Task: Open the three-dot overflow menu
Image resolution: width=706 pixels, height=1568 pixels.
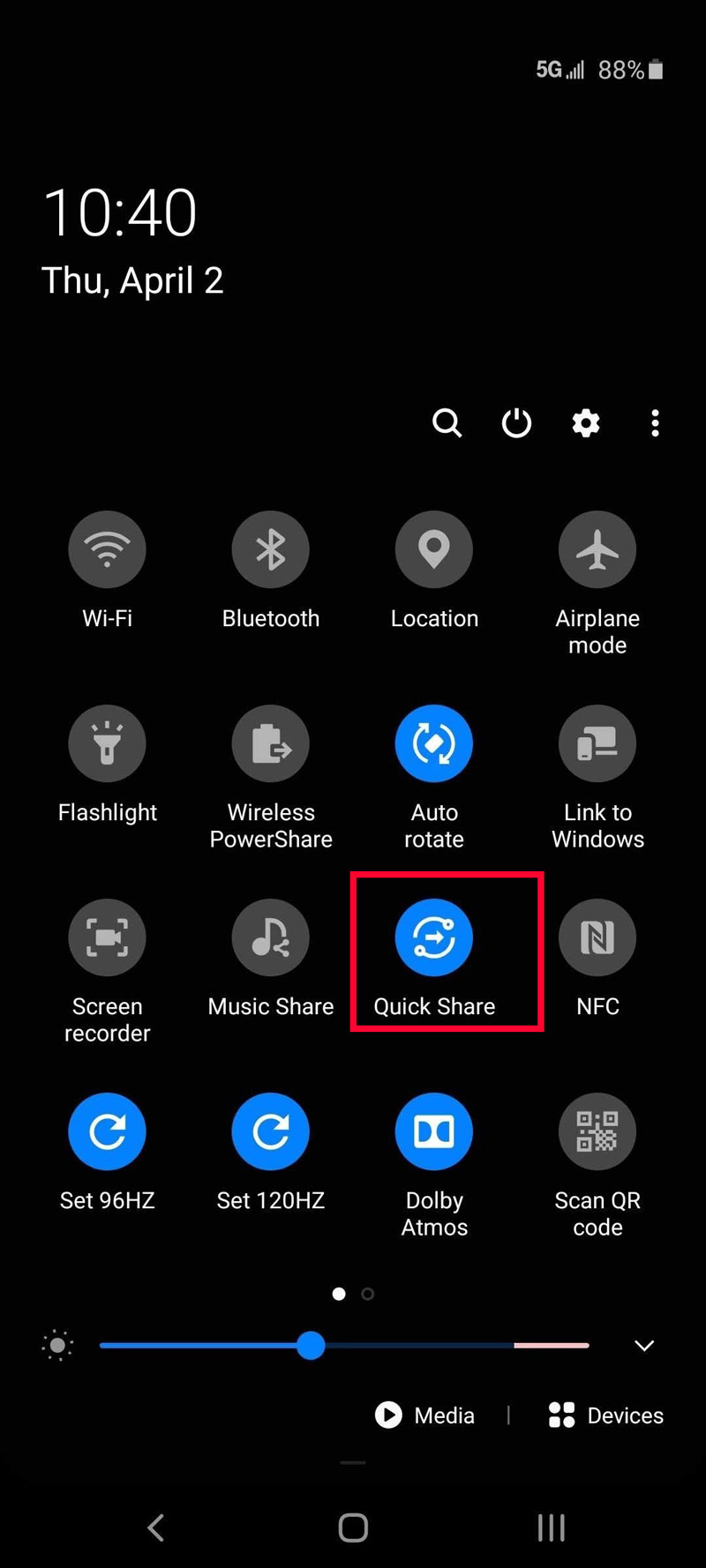Action: tap(655, 423)
